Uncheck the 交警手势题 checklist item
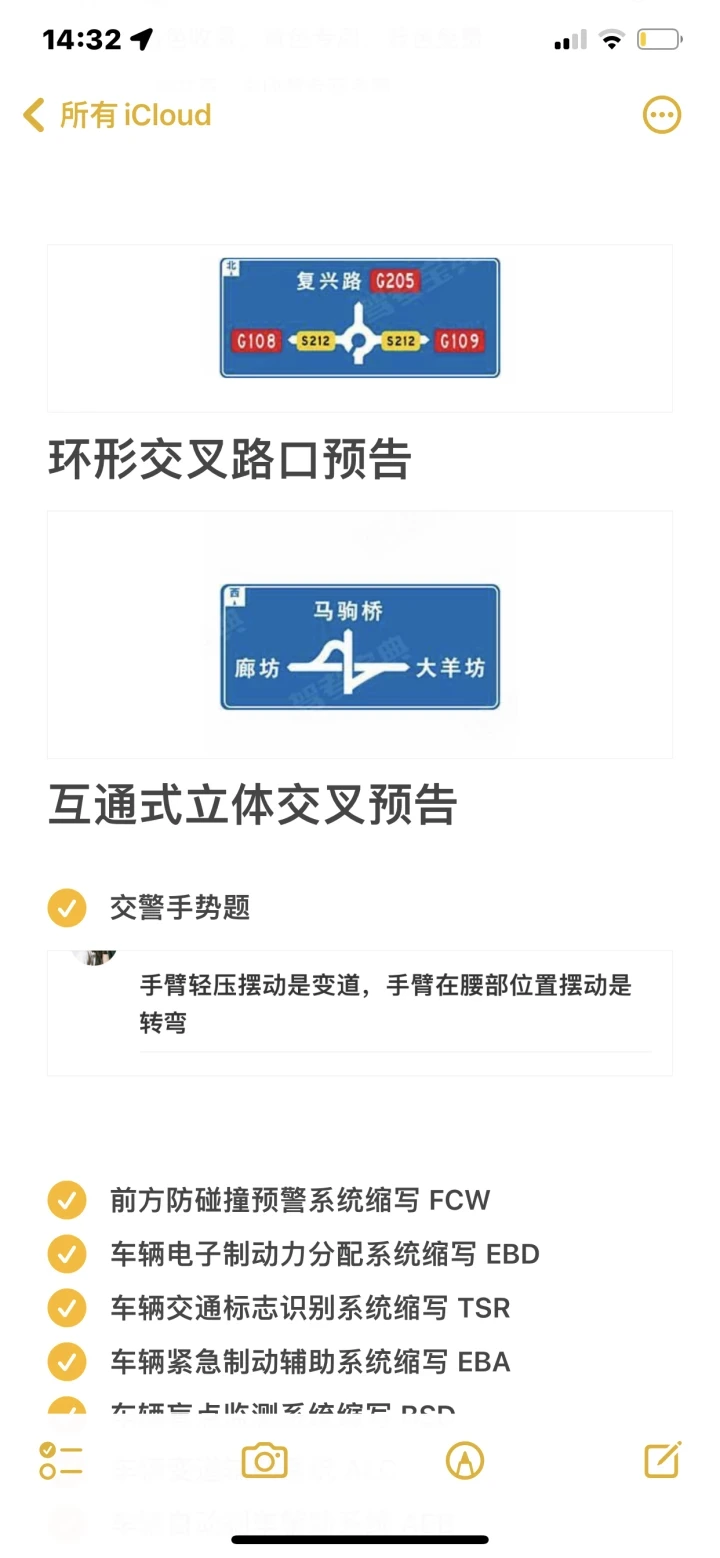This screenshot has width=720, height=1558. [x=67, y=908]
